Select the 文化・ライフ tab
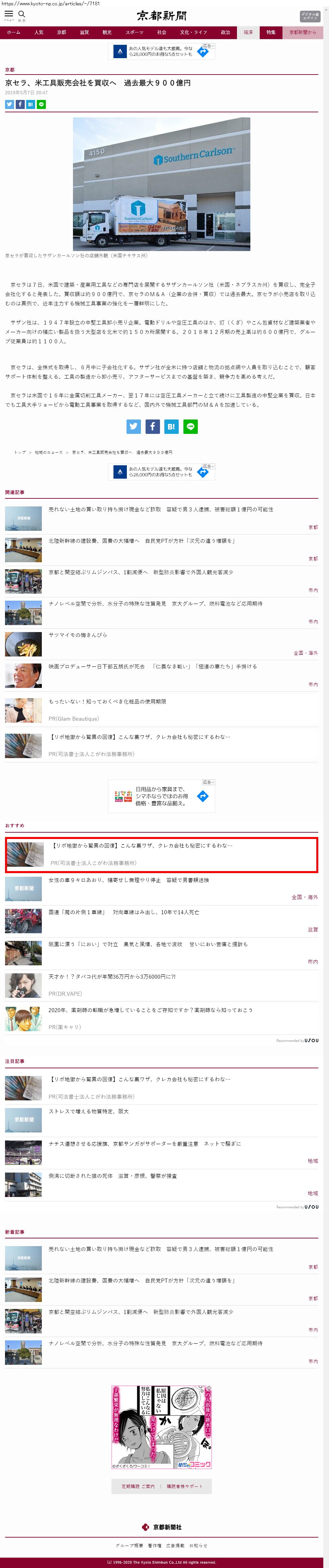 tap(193, 32)
